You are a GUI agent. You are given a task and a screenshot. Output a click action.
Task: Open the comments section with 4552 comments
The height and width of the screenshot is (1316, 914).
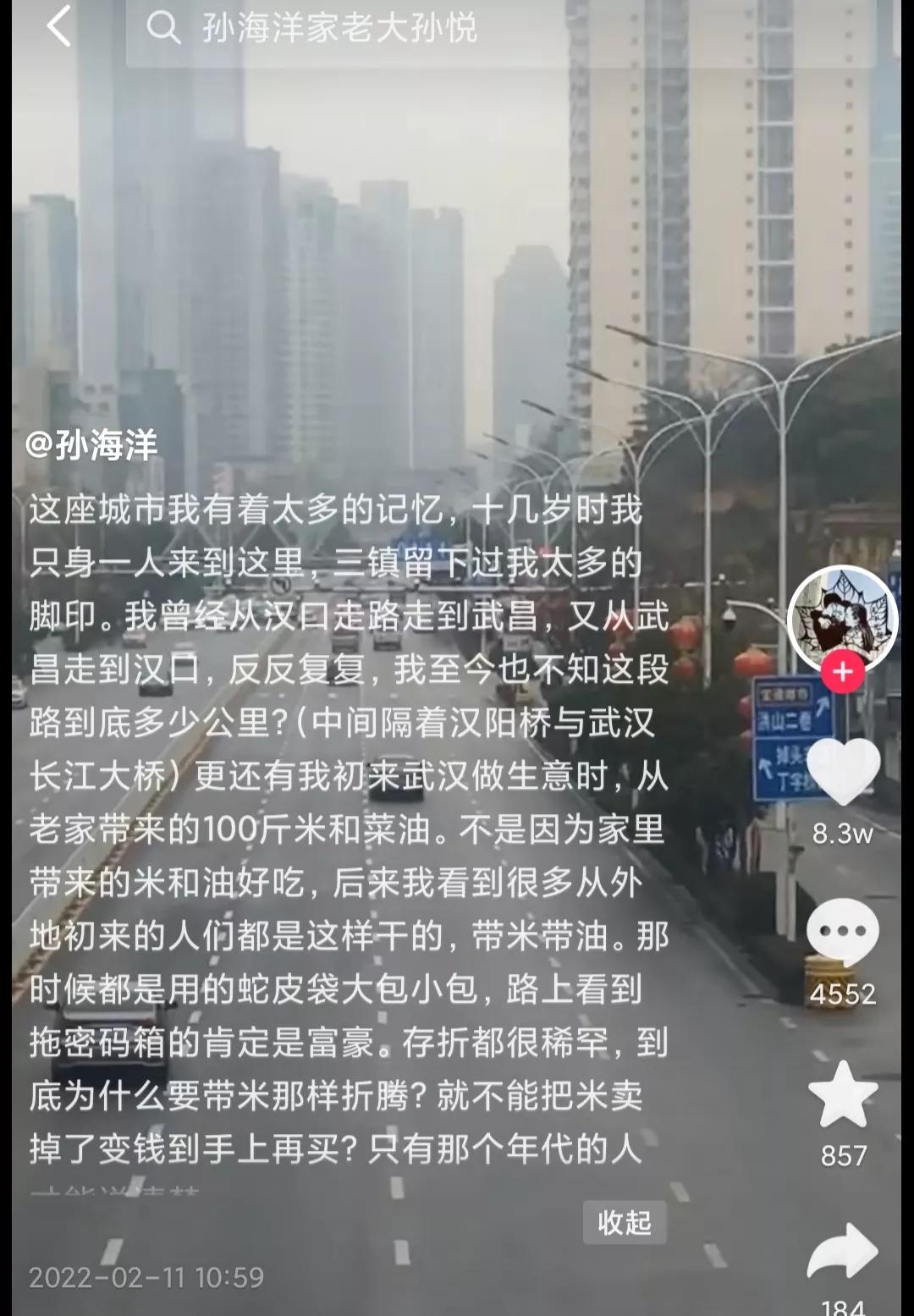842,933
